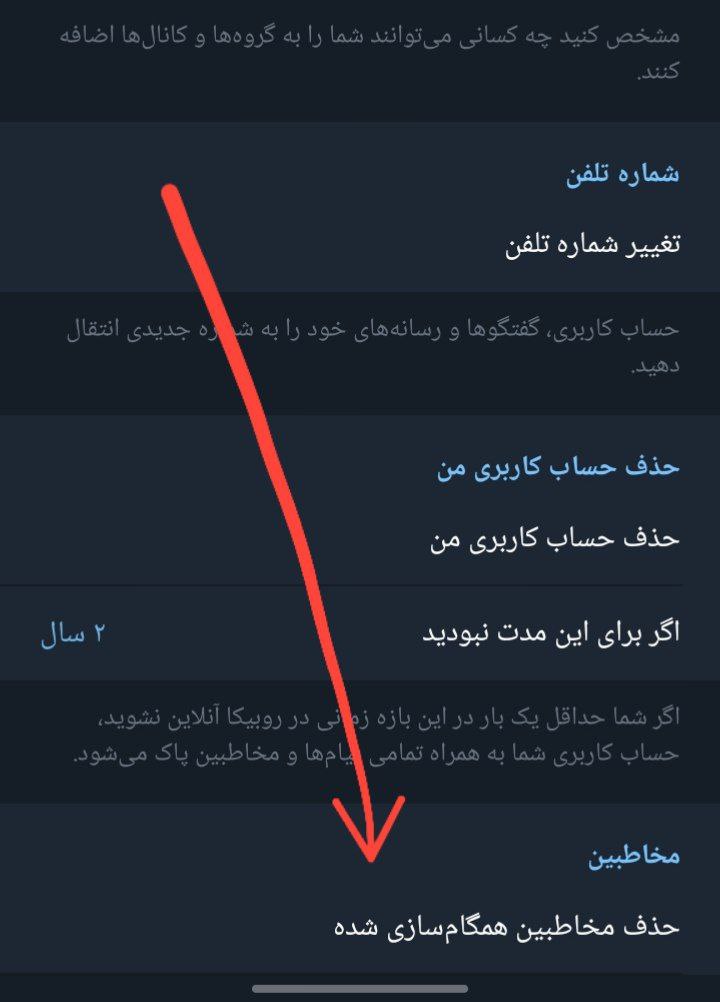The image size is (720, 1002).
Task: Select حذف حساب کاربری من row
Action: pos(554,539)
